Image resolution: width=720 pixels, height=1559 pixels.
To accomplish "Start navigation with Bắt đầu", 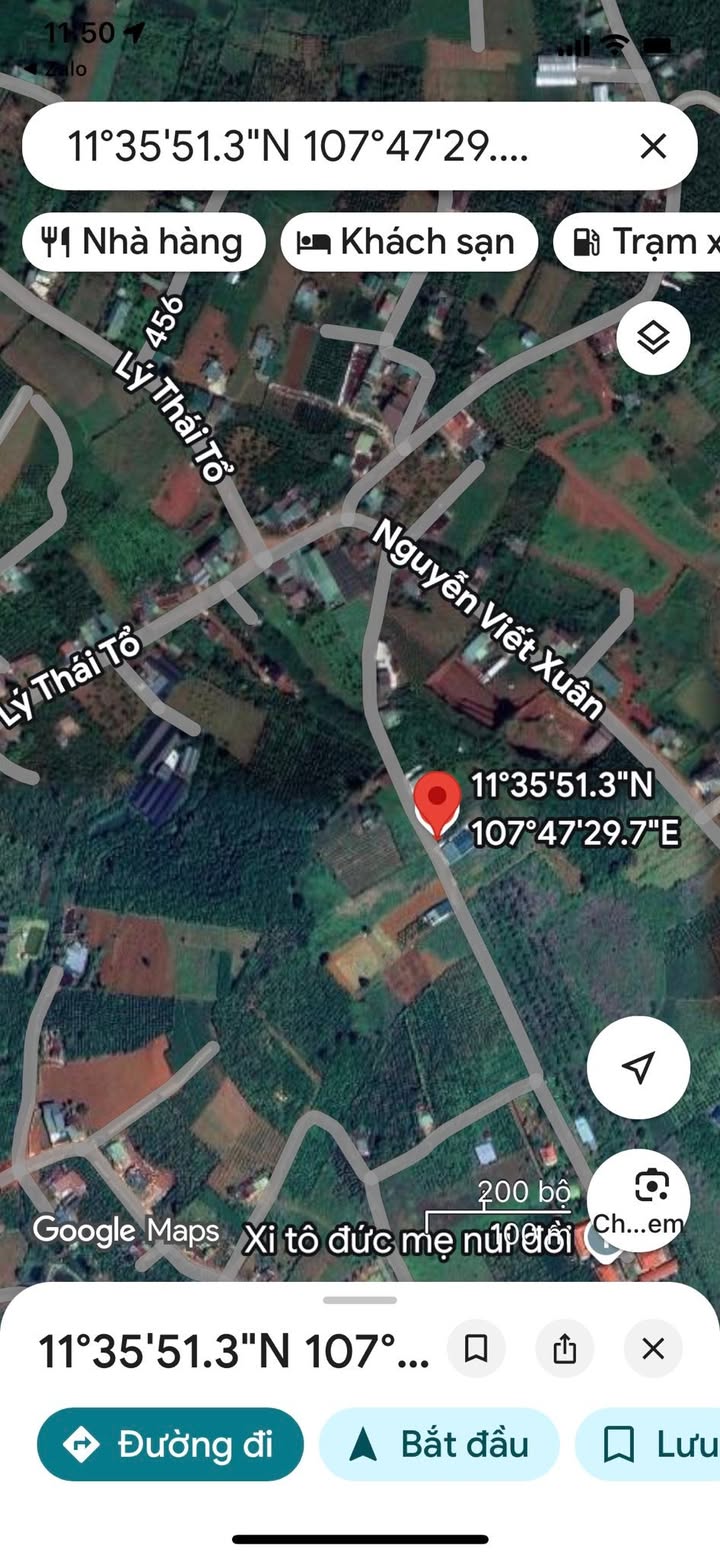I will [439, 1444].
